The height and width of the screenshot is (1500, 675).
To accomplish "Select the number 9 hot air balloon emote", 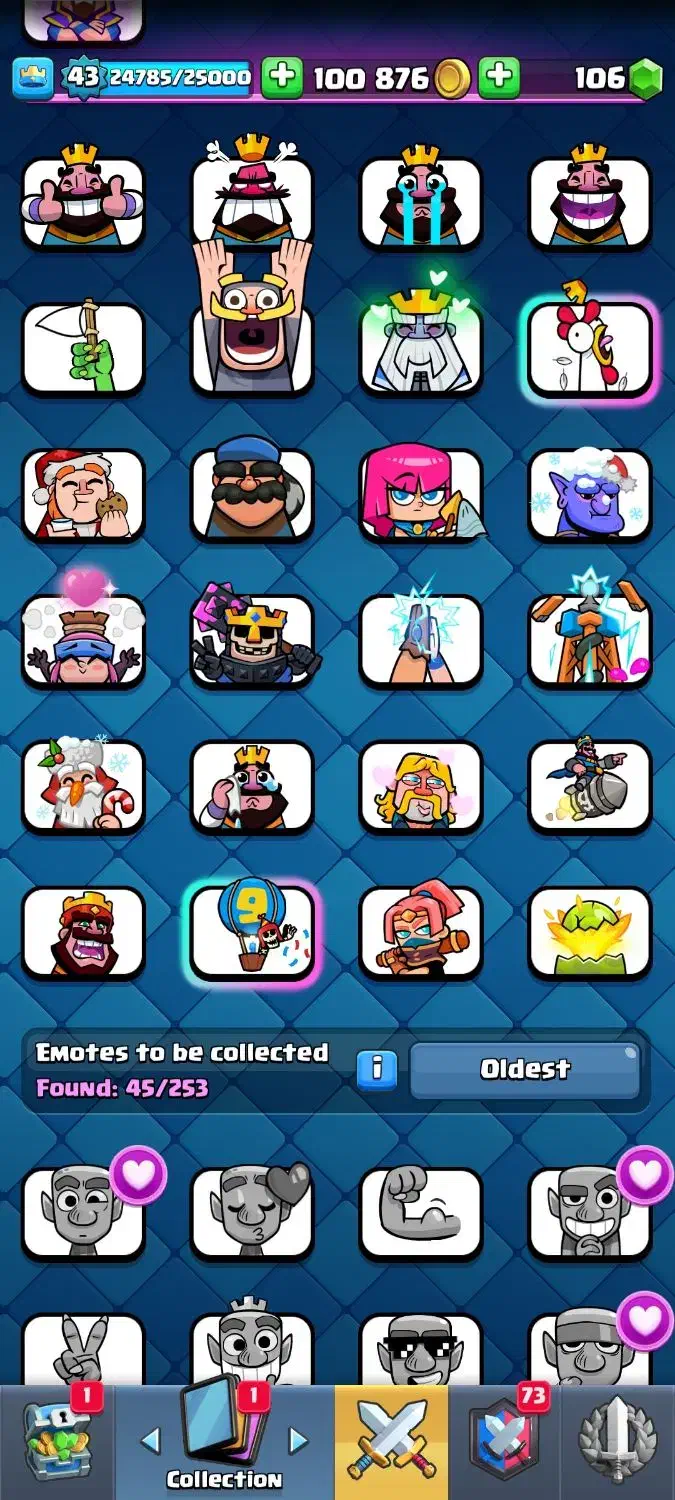I will pos(252,932).
